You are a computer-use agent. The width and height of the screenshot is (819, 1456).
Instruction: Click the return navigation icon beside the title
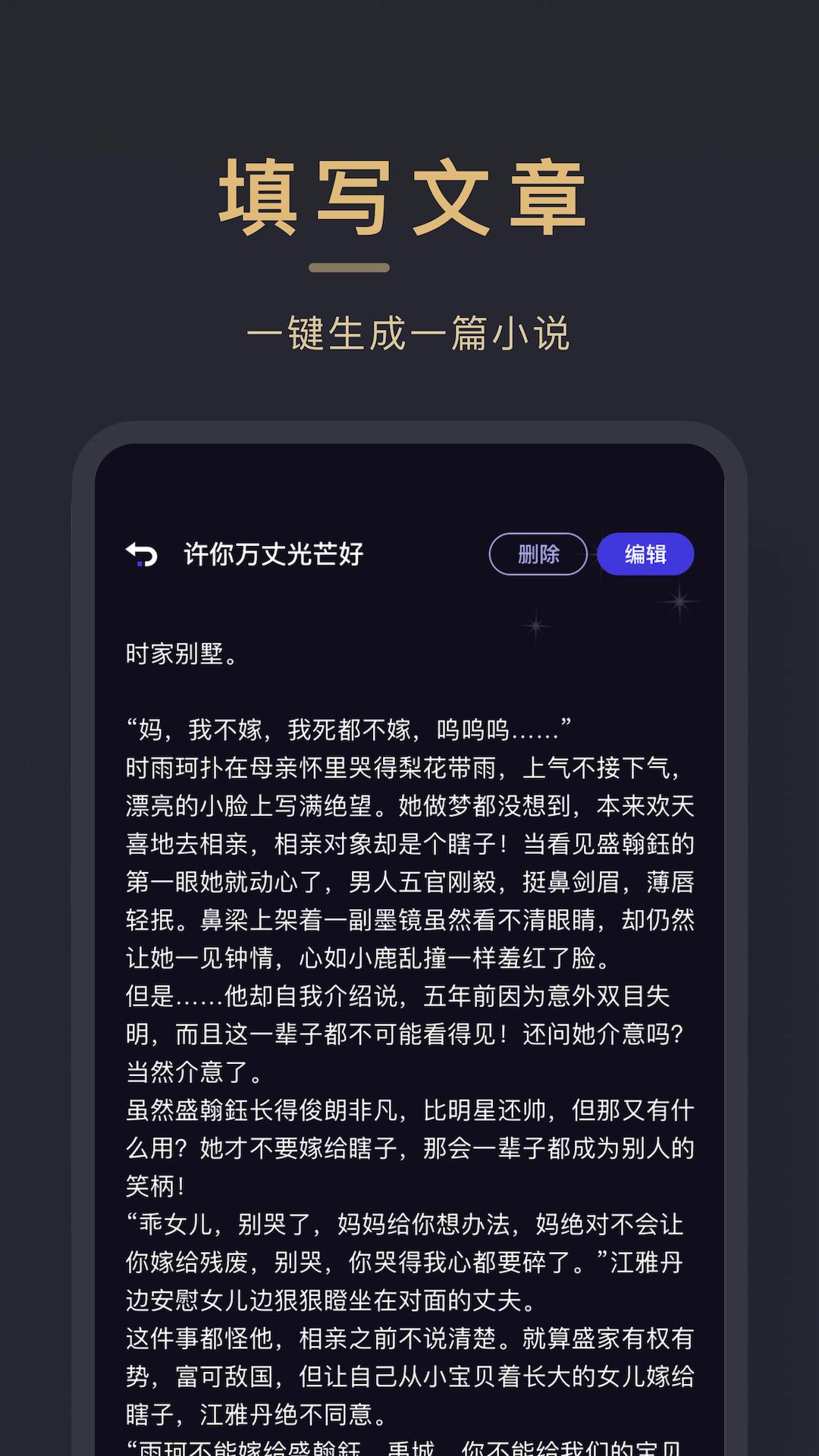pos(140,554)
